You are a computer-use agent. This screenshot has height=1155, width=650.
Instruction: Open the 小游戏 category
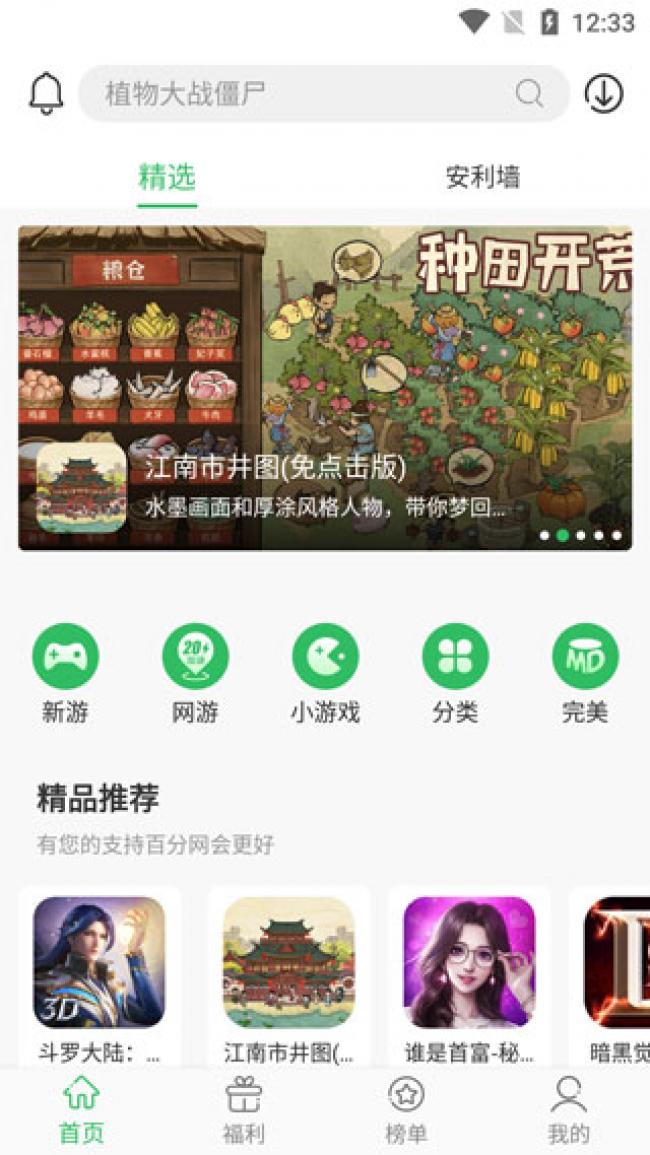pos(325,672)
